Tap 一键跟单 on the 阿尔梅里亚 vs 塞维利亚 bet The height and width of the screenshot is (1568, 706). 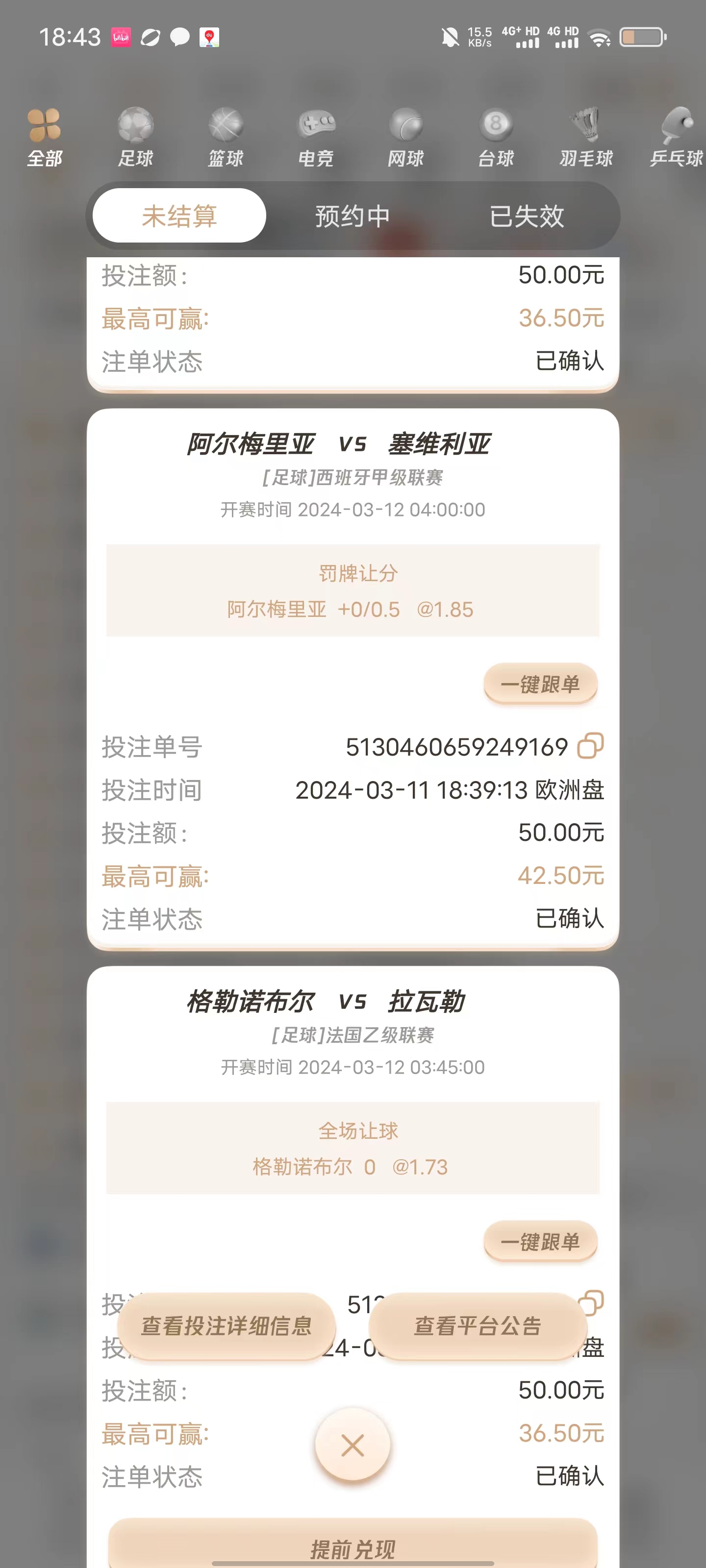[540, 684]
